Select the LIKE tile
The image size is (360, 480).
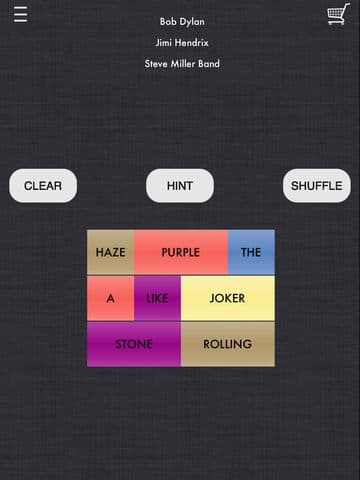point(157,298)
